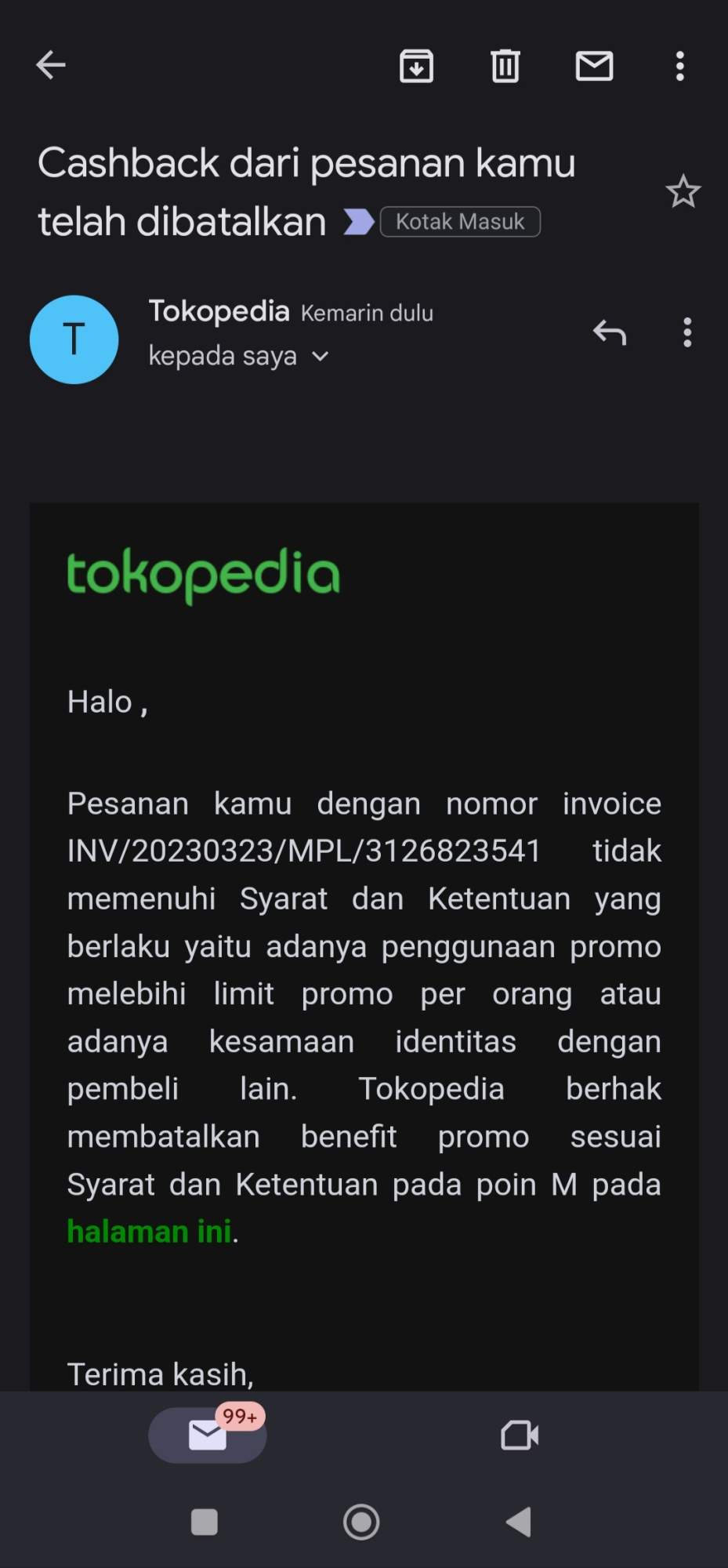Viewport: 728px width, 1568px height.
Task: Star this email
Action: coord(683,191)
